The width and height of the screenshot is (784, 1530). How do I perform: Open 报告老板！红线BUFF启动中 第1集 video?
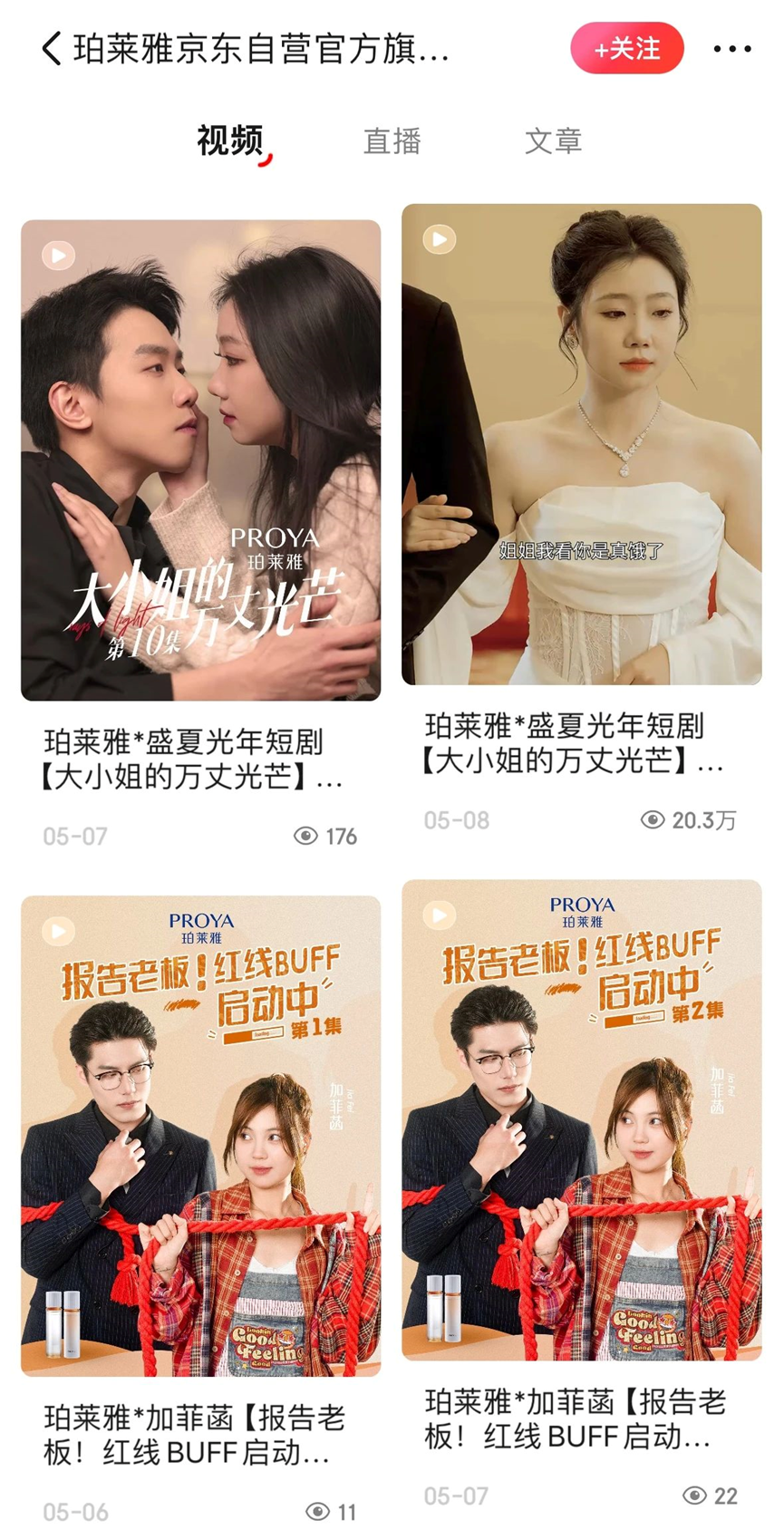(200, 1135)
